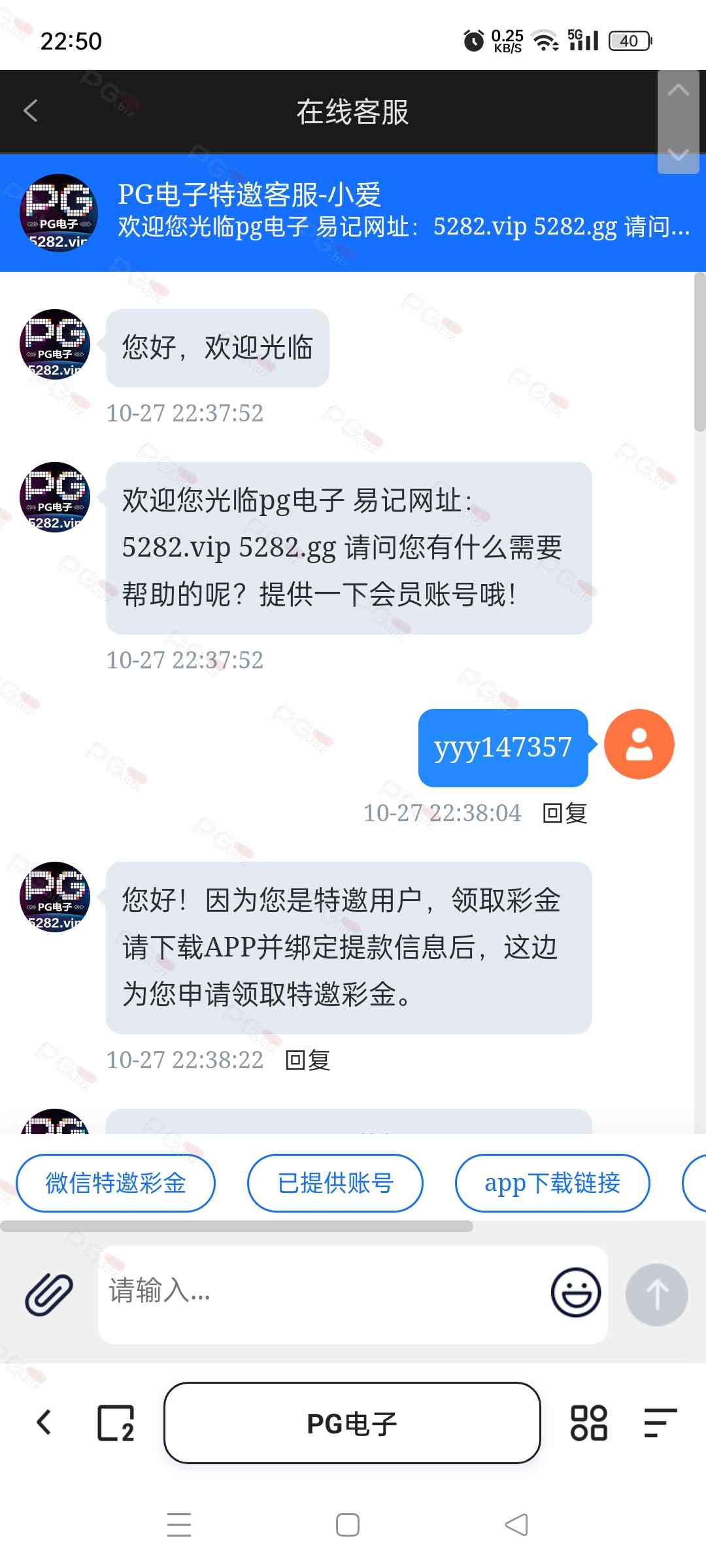Tap the PG电子 address bar
The width and height of the screenshot is (706, 1568).
[x=352, y=1423]
